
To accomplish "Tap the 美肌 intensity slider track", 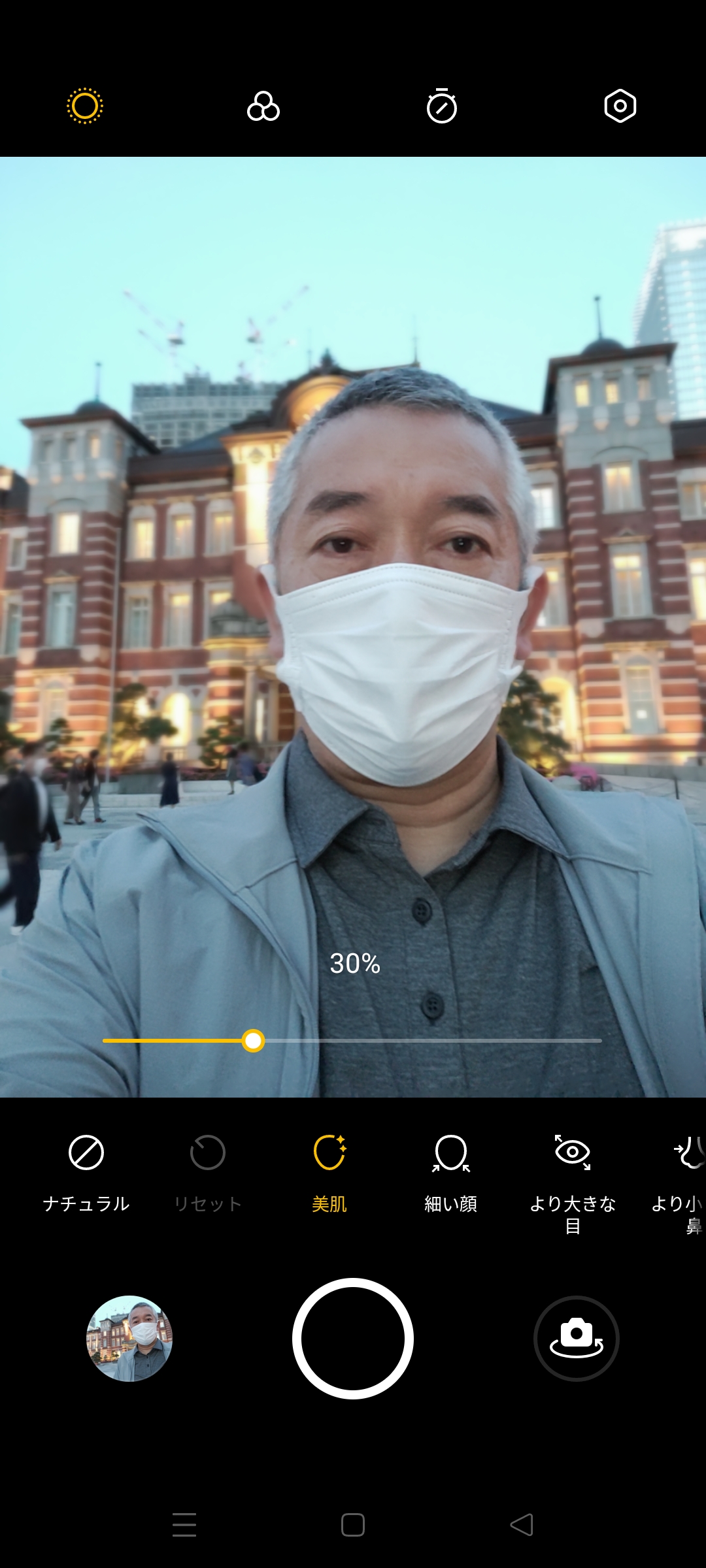I will tap(425, 1041).
